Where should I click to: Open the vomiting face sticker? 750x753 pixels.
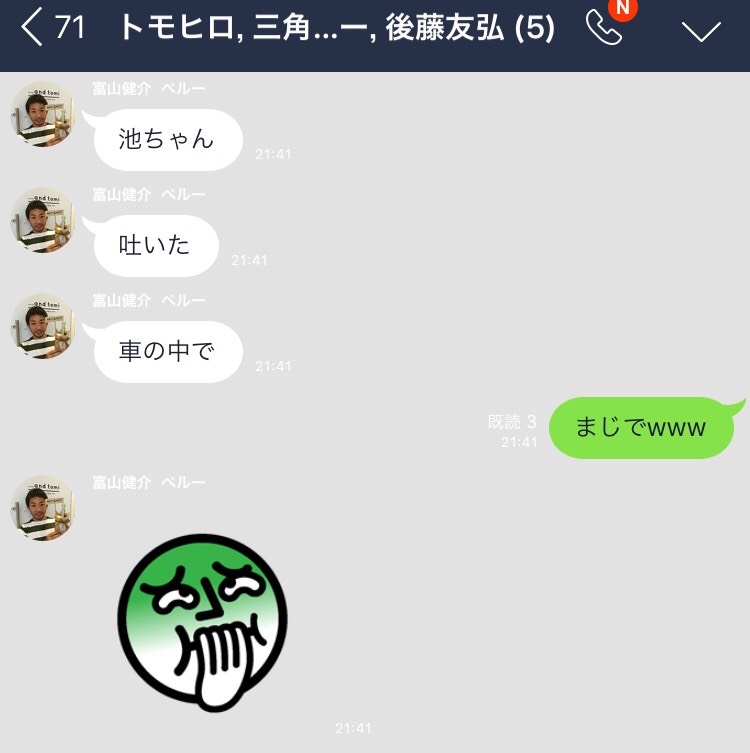click(202, 618)
